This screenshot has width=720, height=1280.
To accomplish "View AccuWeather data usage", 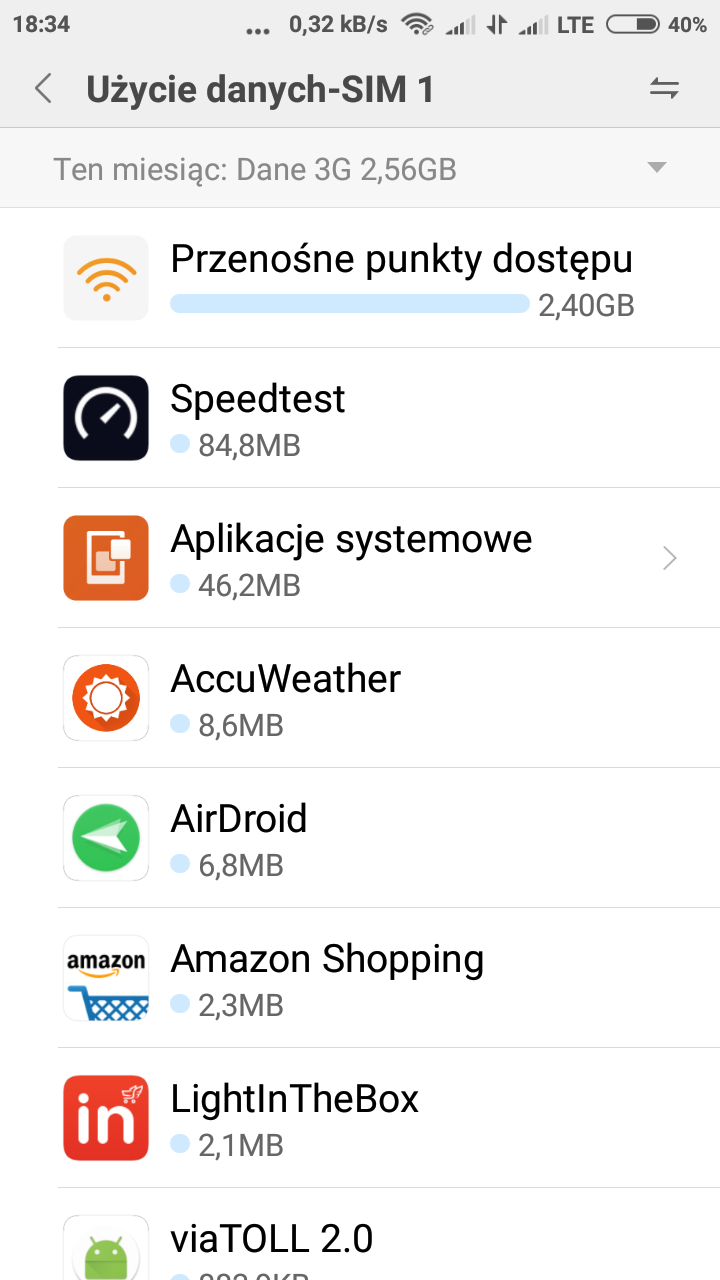I will click(x=388, y=698).
